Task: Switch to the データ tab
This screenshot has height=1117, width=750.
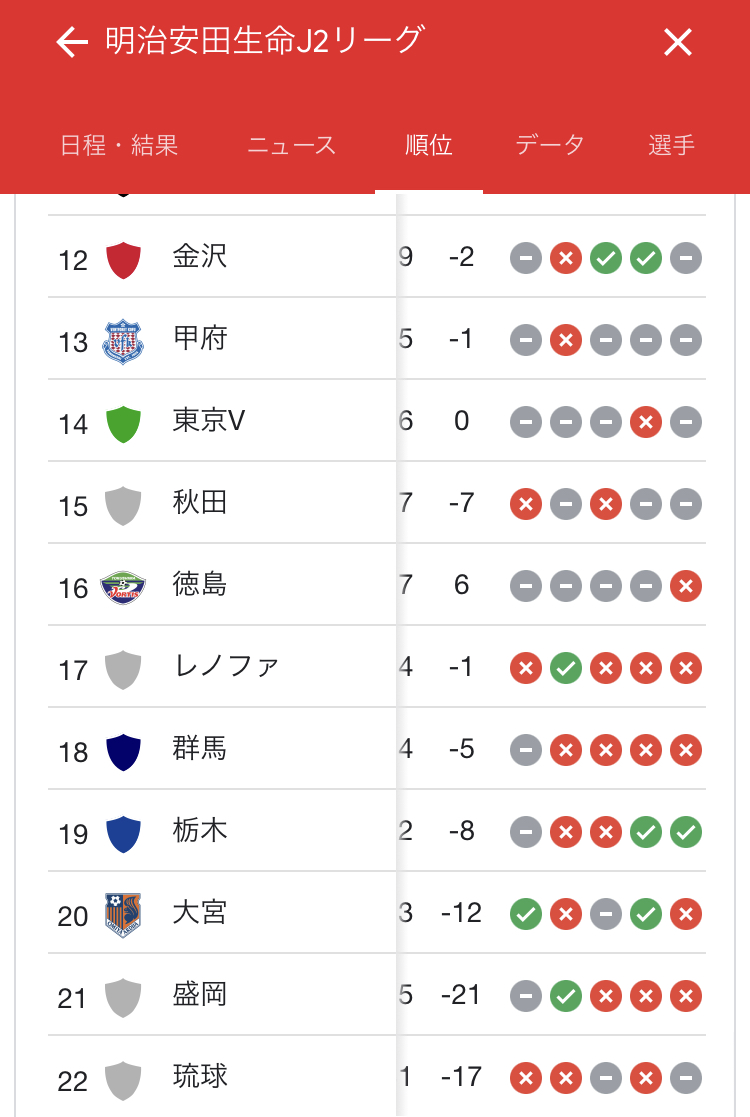Action: pos(549,145)
